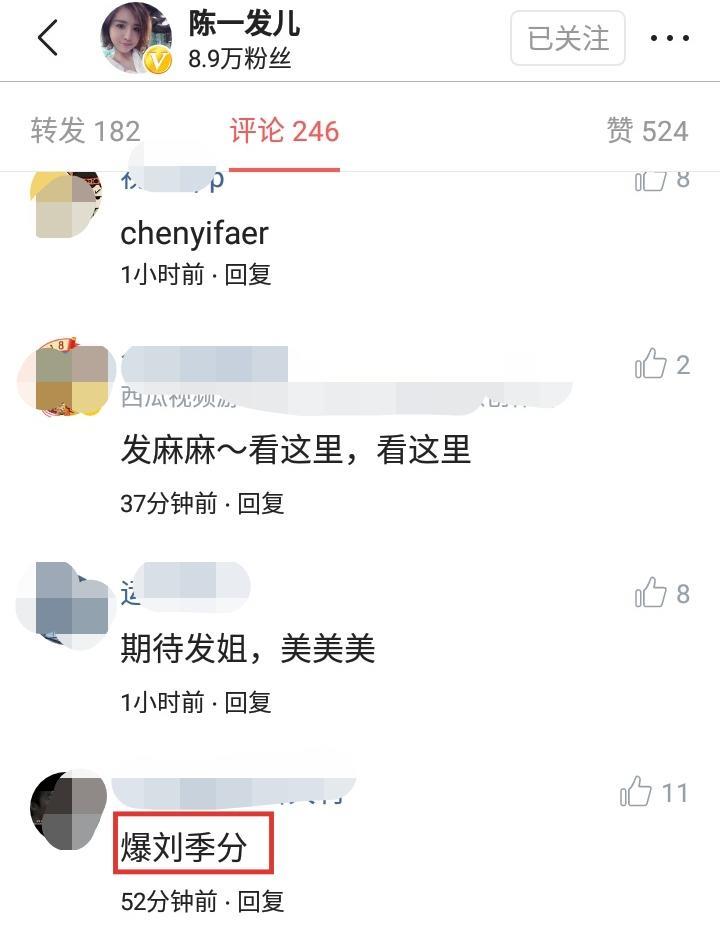Reply to the 爆刘季分 comment
This screenshot has width=720, height=938.
point(261,901)
